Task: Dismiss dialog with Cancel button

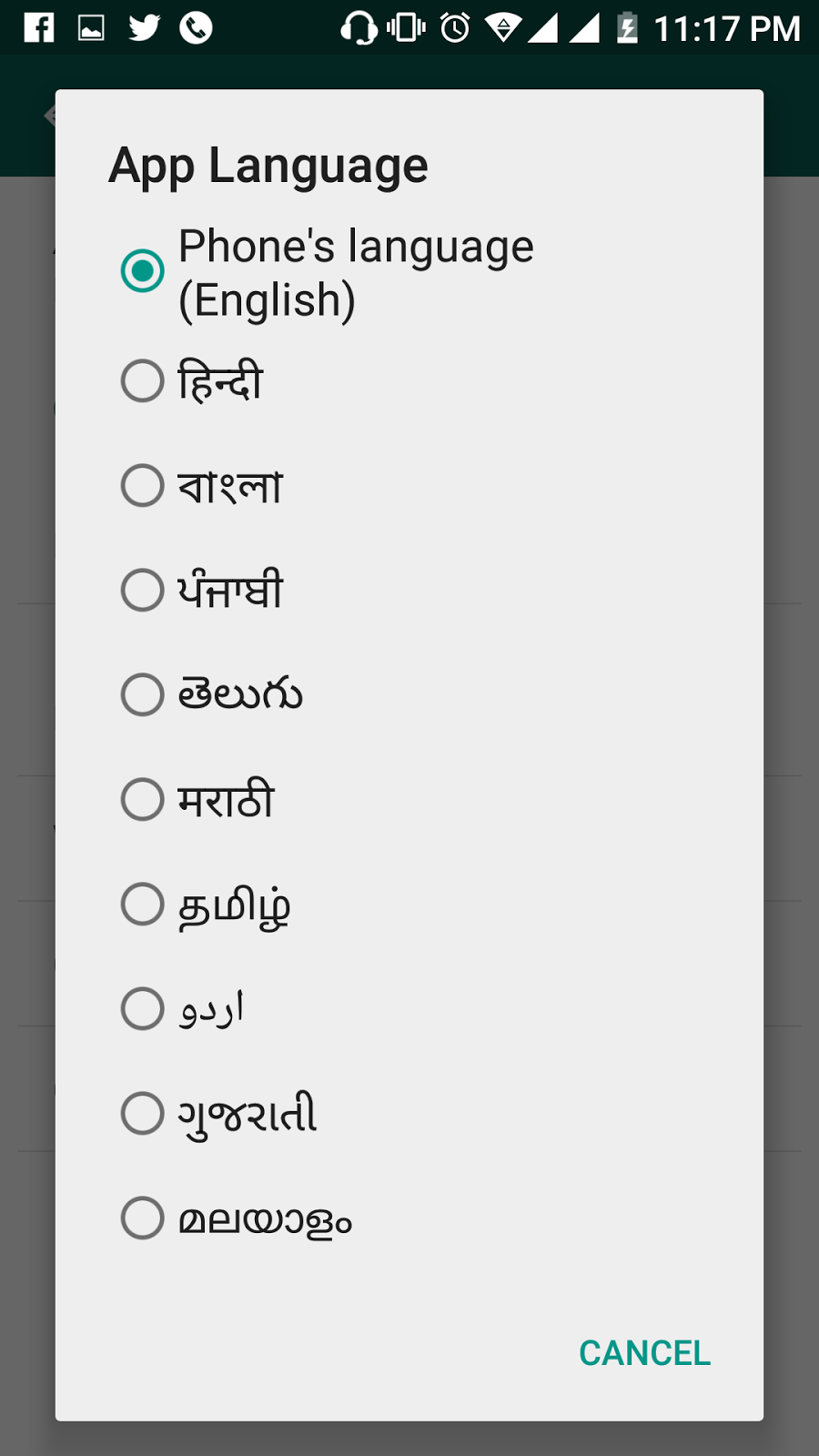Action: point(644,1353)
